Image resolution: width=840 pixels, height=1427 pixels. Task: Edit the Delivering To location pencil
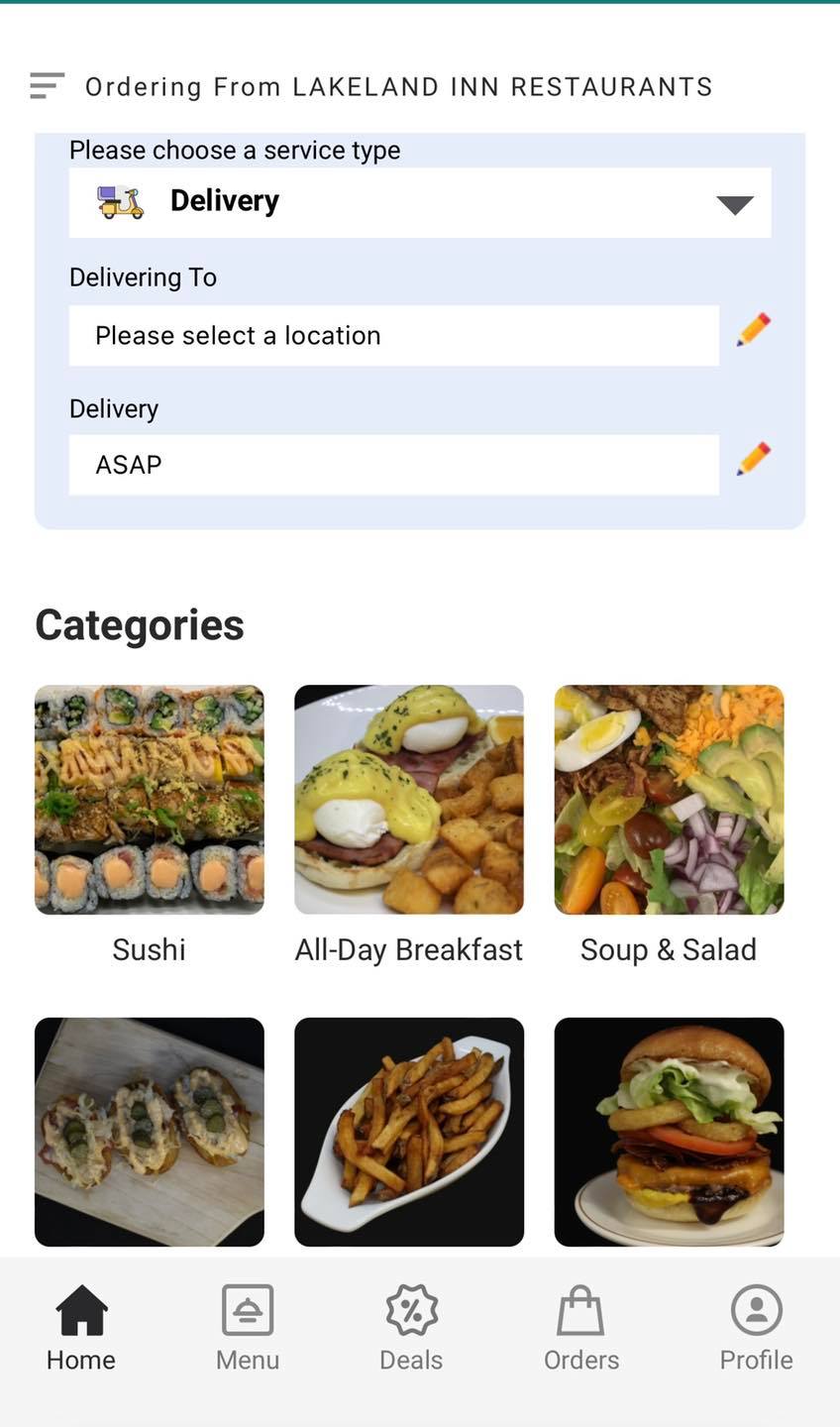754,330
